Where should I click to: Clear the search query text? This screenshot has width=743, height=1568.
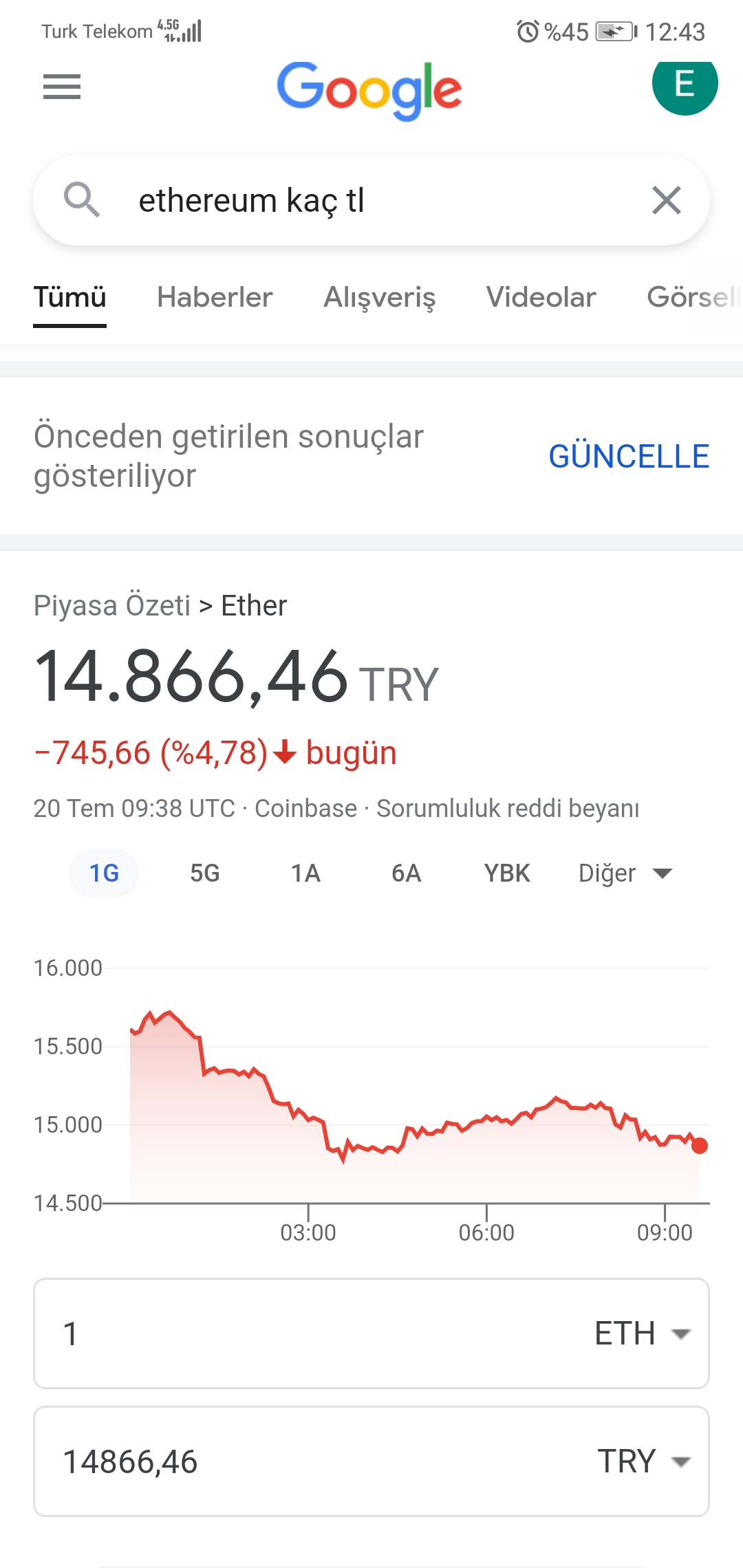666,201
